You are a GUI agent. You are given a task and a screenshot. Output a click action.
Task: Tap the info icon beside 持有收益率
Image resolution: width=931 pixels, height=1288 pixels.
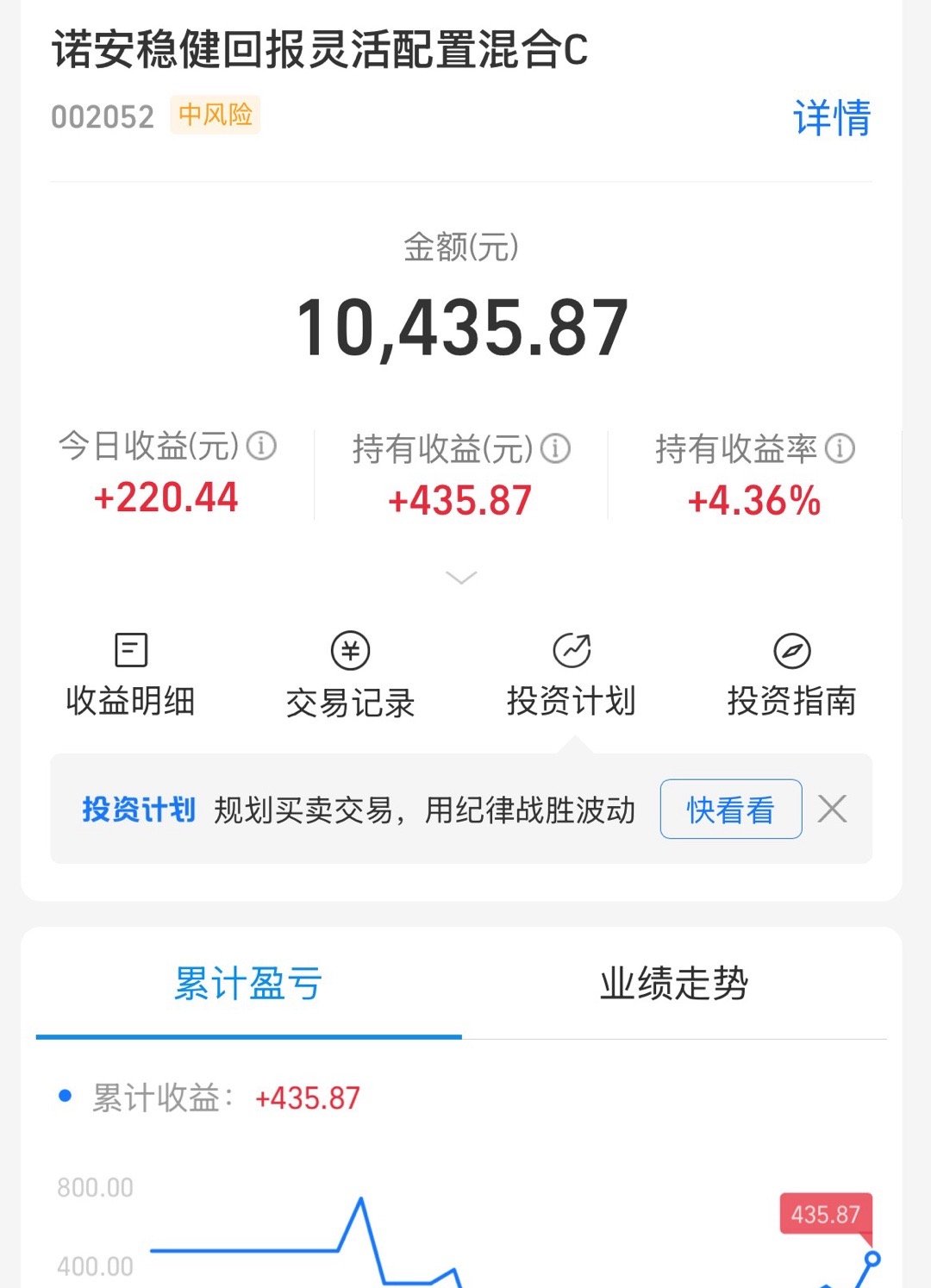click(840, 448)
